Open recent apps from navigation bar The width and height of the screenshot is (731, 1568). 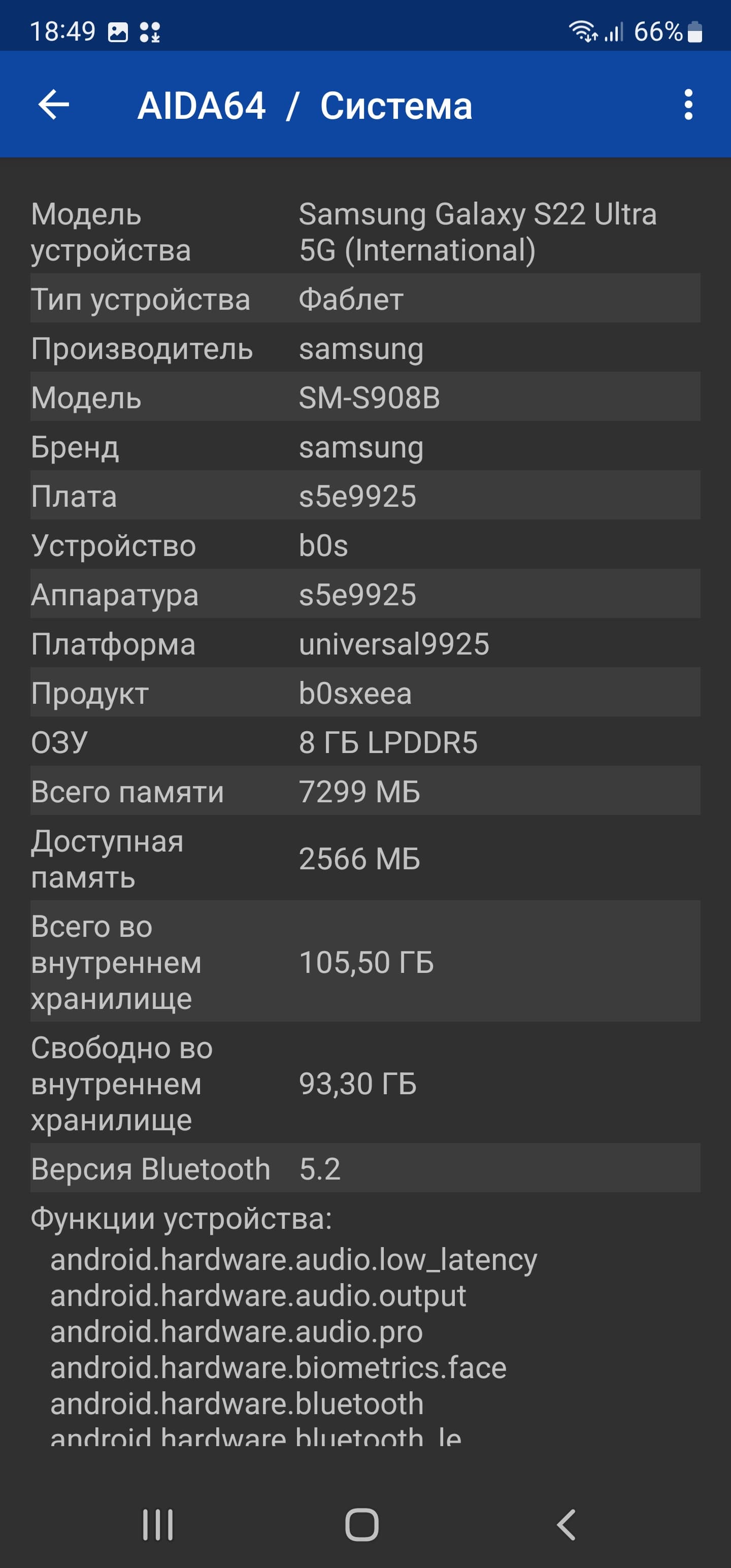pos(158,1525)
